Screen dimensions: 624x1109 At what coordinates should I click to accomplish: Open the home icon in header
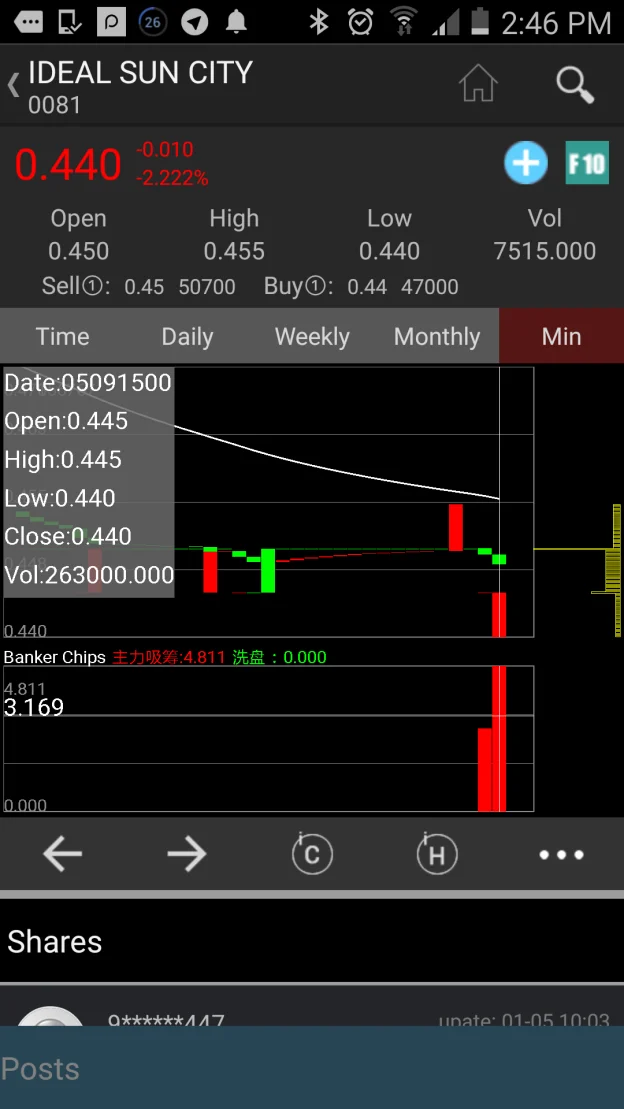click(x=478, y=83)
